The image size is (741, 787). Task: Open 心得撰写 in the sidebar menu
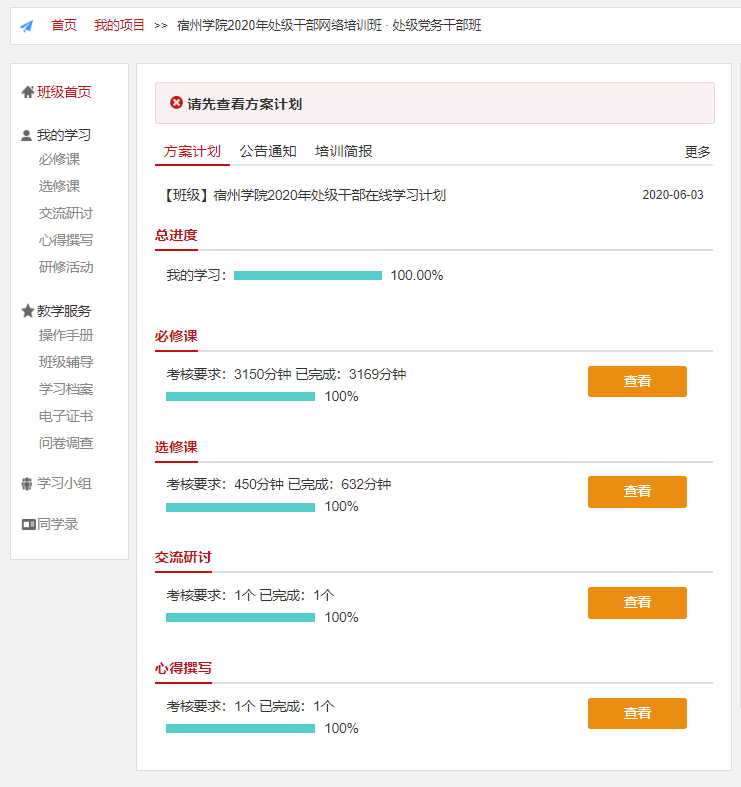(x=66, y=240)
